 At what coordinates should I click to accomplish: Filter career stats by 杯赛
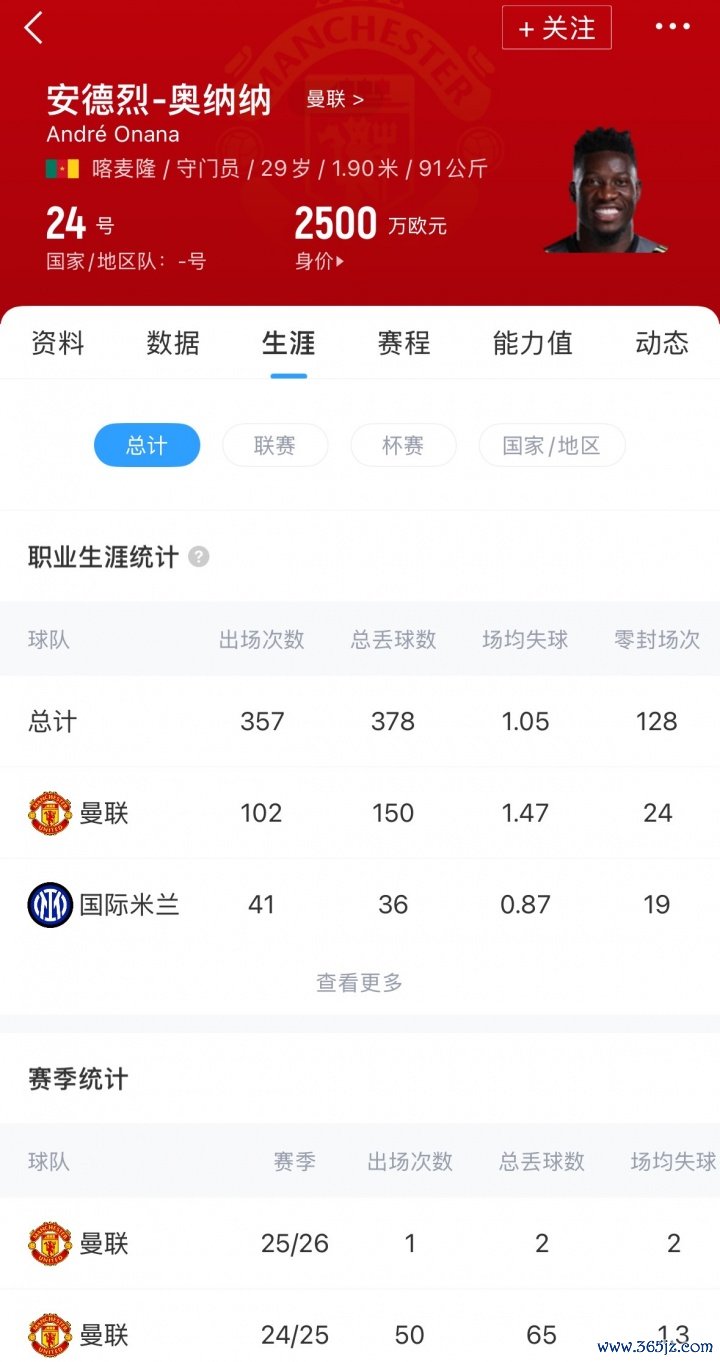(403, 445)
